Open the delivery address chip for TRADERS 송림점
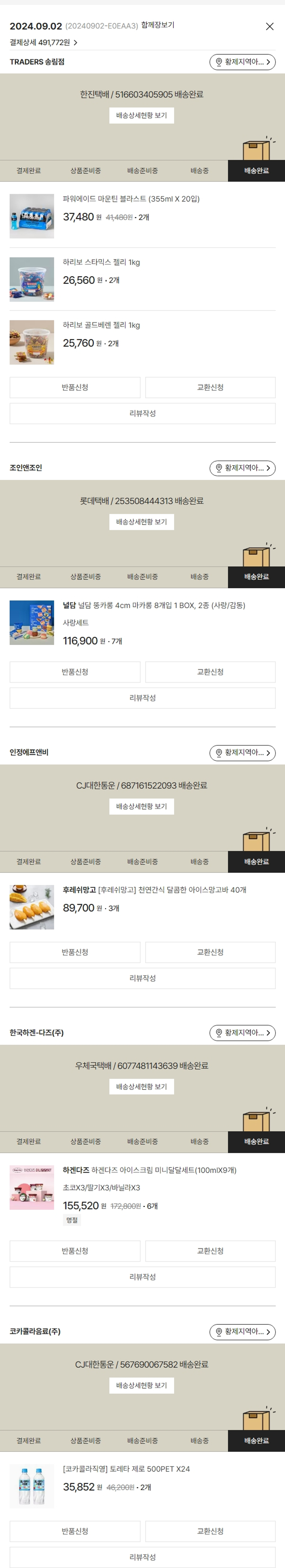 pyautogui.click(x=242, y=62)
